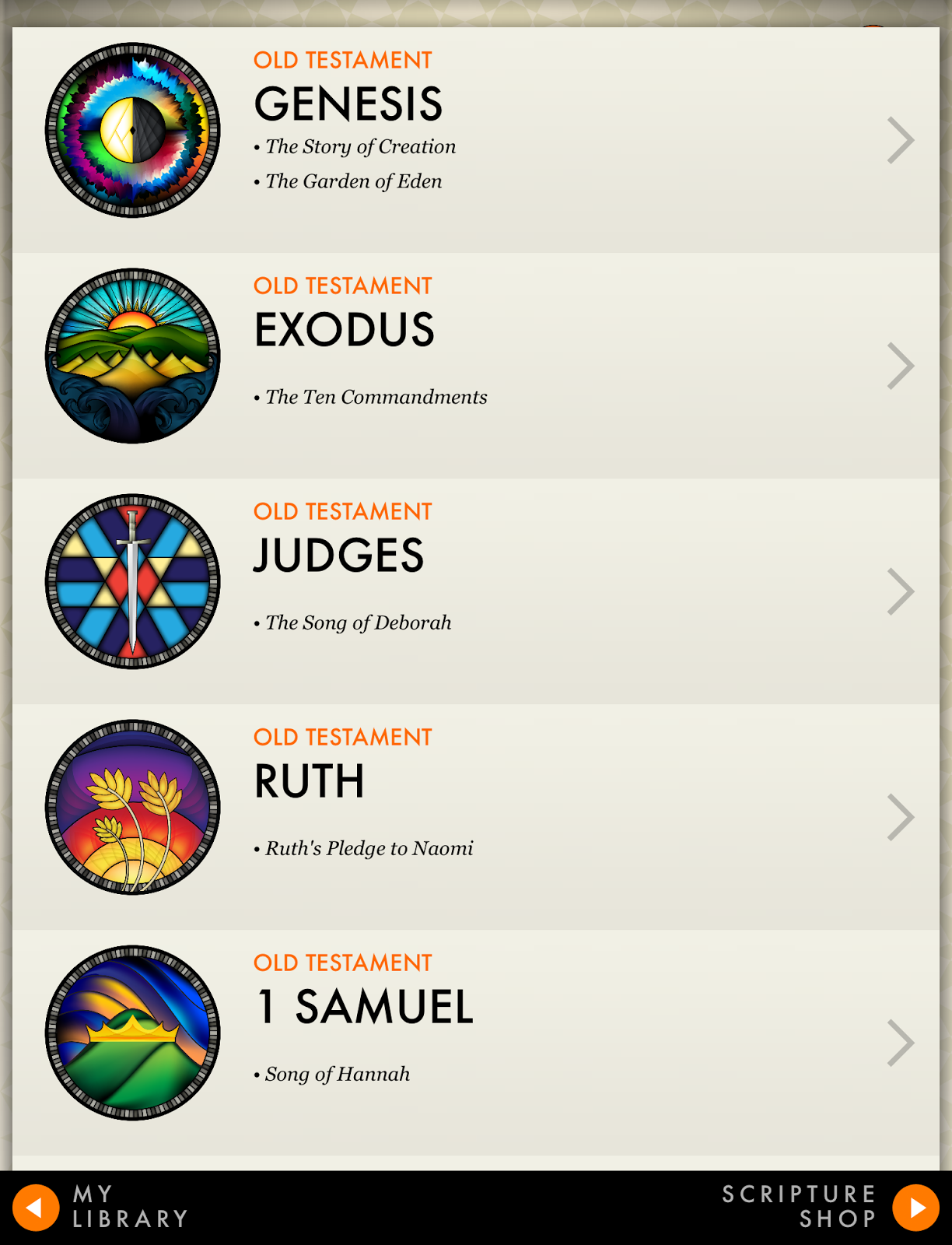Open 1 Samuel, Song of Hannah
Image resolution: width=952 pixels, height=1245 pixels.
coord(476,1043)
